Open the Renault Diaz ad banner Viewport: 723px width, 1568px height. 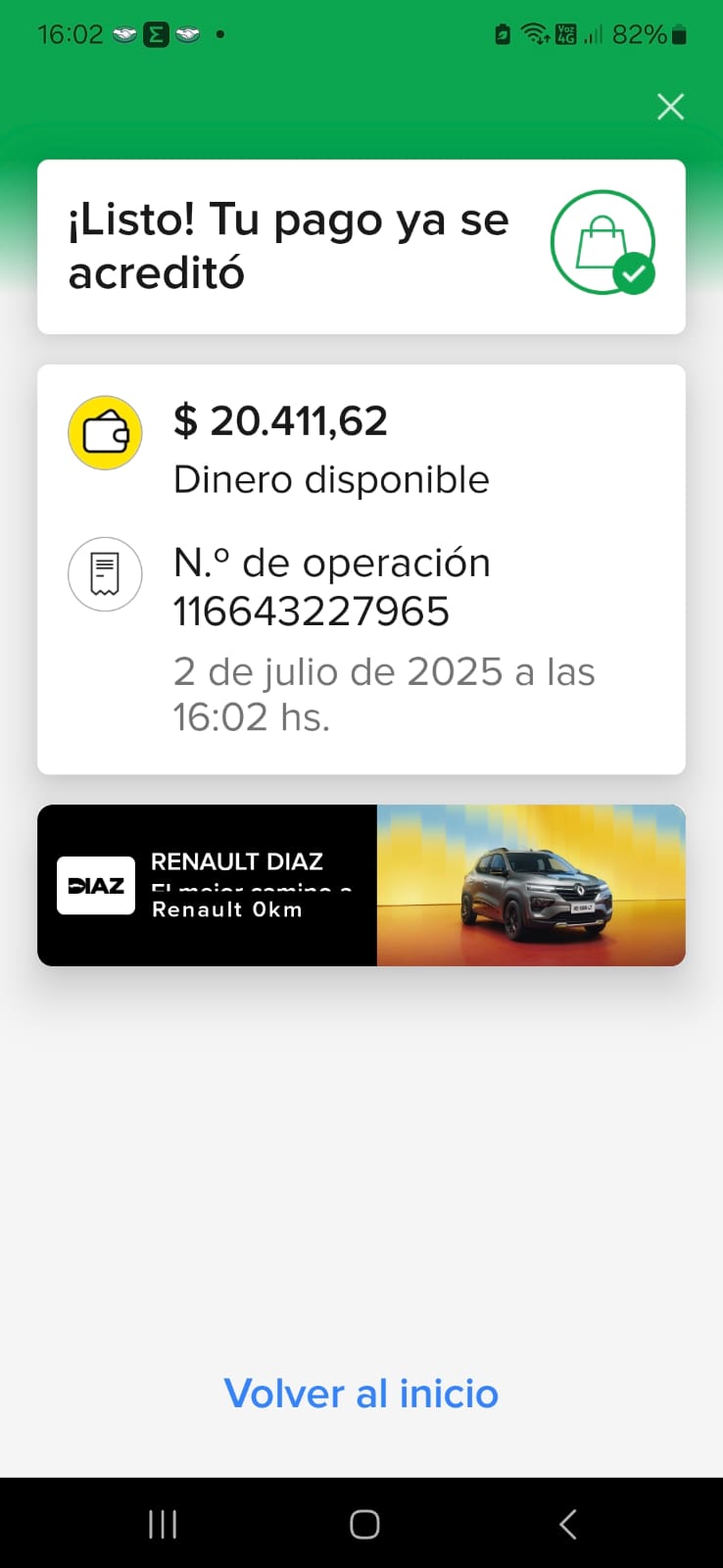click(x=361, y=885)
